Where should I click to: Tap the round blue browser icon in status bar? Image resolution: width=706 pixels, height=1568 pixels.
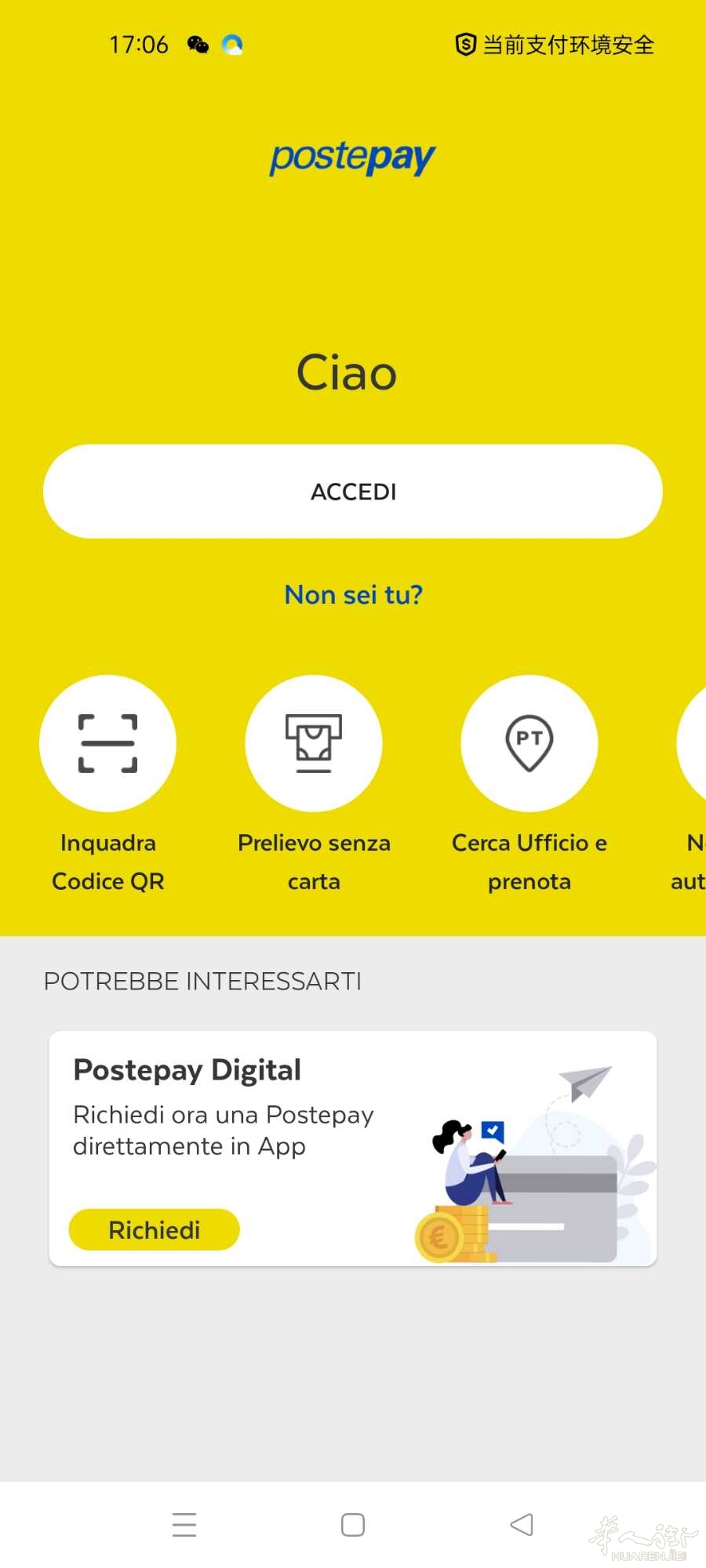232,45
